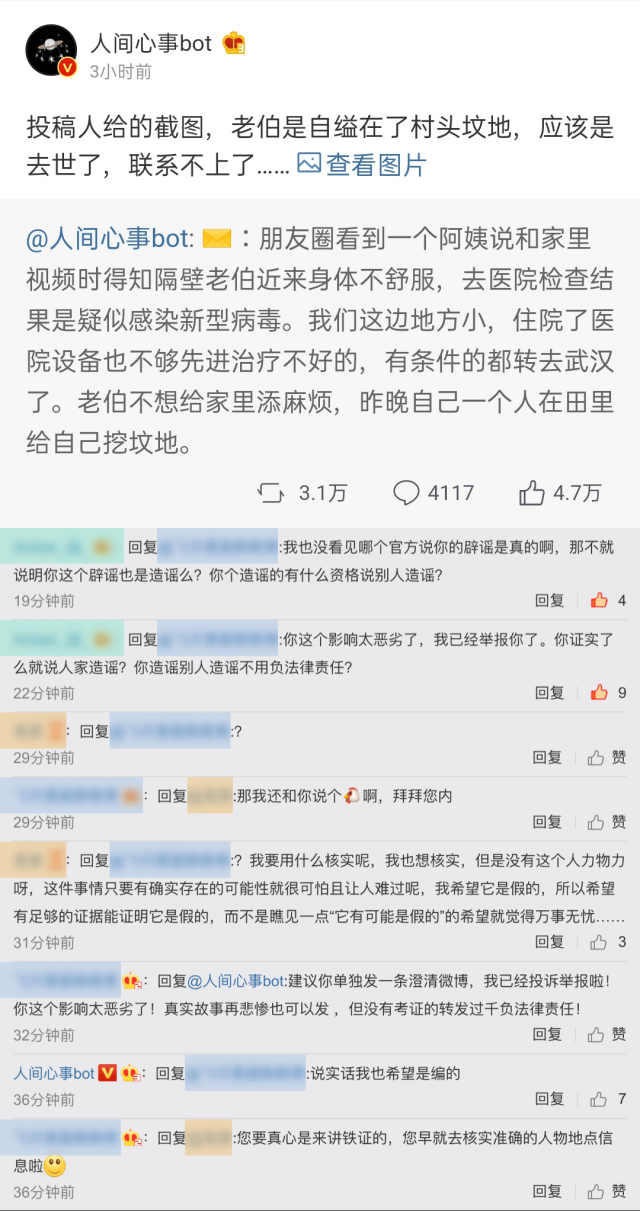Reply to the comment posted 32分钟前

point(547,1034)
